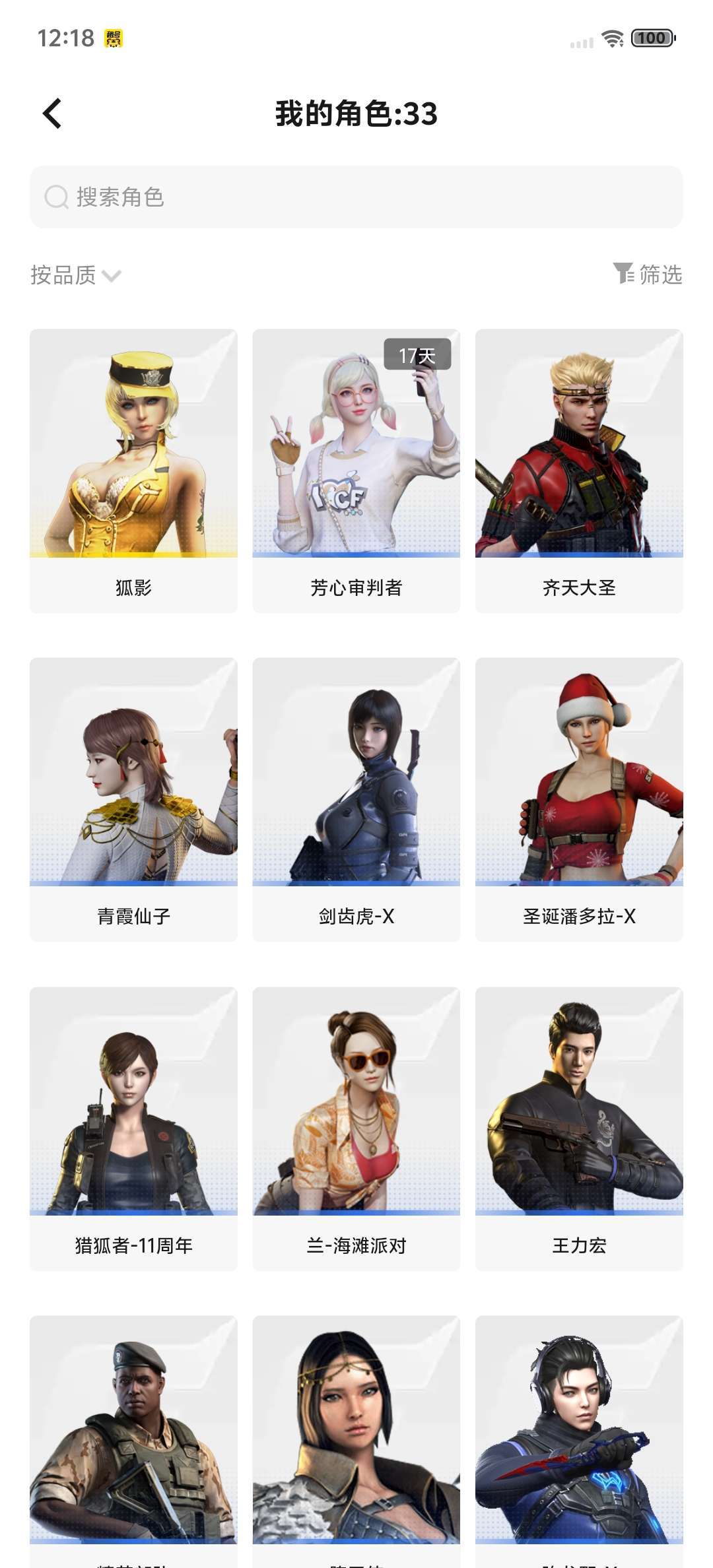Select the 兰-海滩派对 character card
This screenshot has height=1568, width=713.
click(356, 1127)
